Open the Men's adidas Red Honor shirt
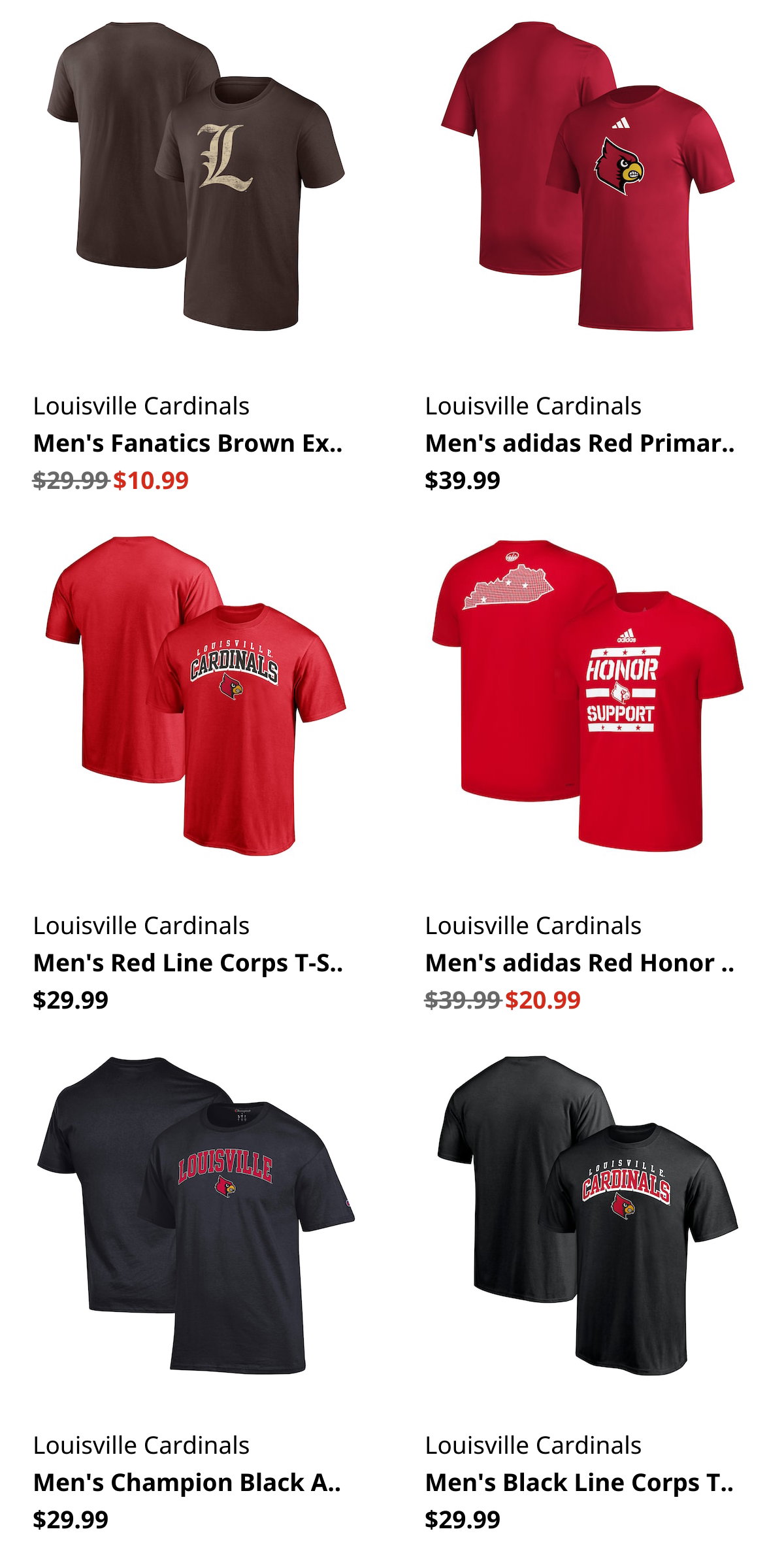 tap(580, 963)
